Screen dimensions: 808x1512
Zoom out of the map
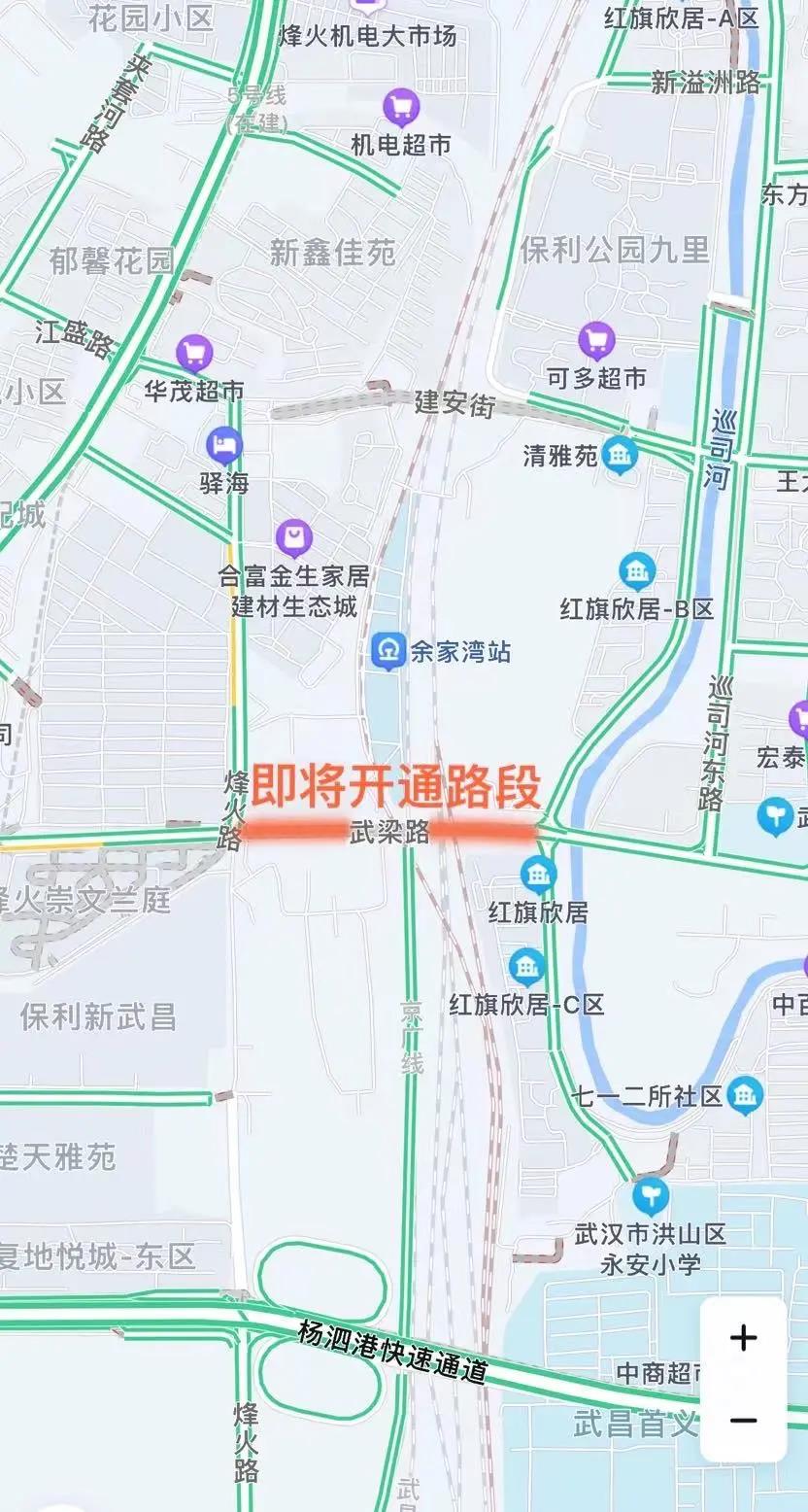coord(743,1420)
